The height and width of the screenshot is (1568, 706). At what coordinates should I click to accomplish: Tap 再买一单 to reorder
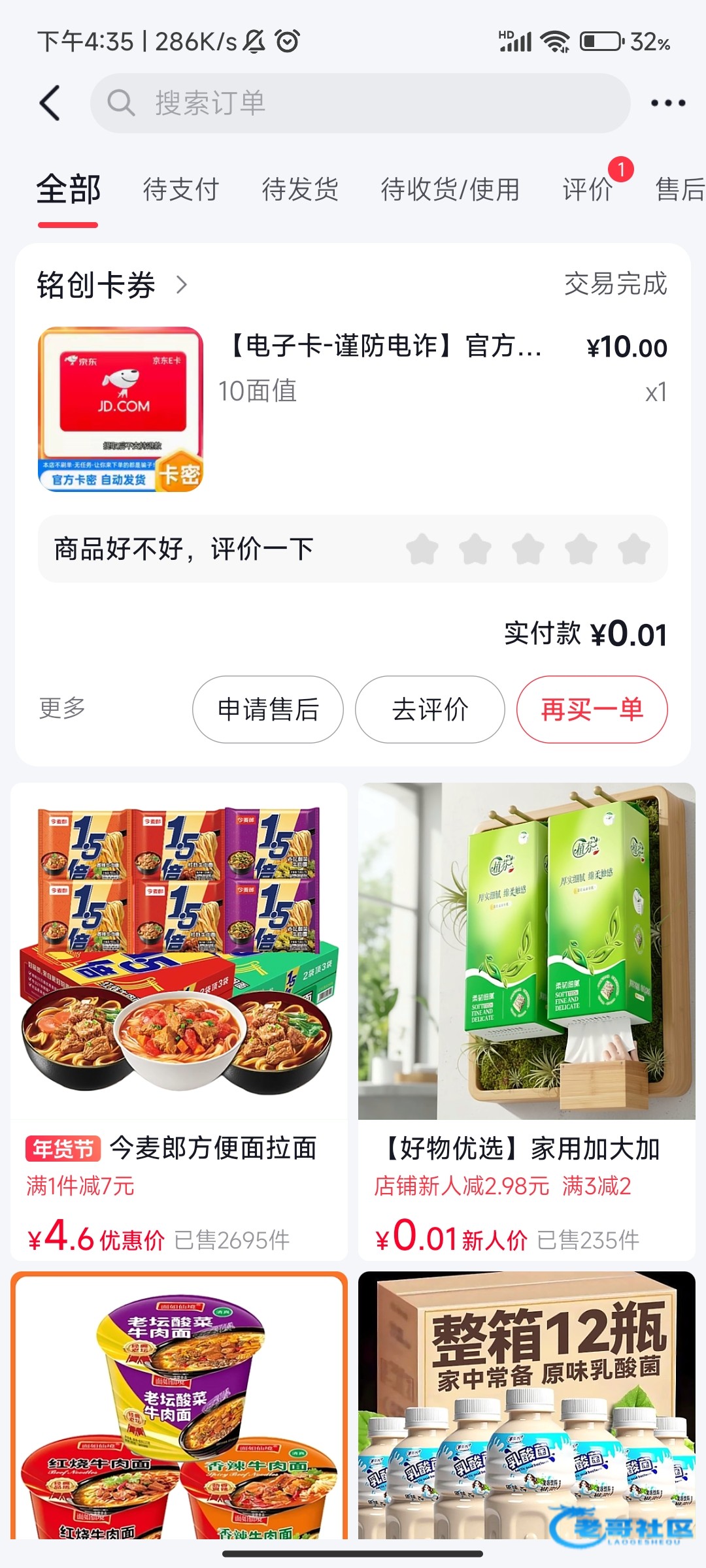pos(592,710)
